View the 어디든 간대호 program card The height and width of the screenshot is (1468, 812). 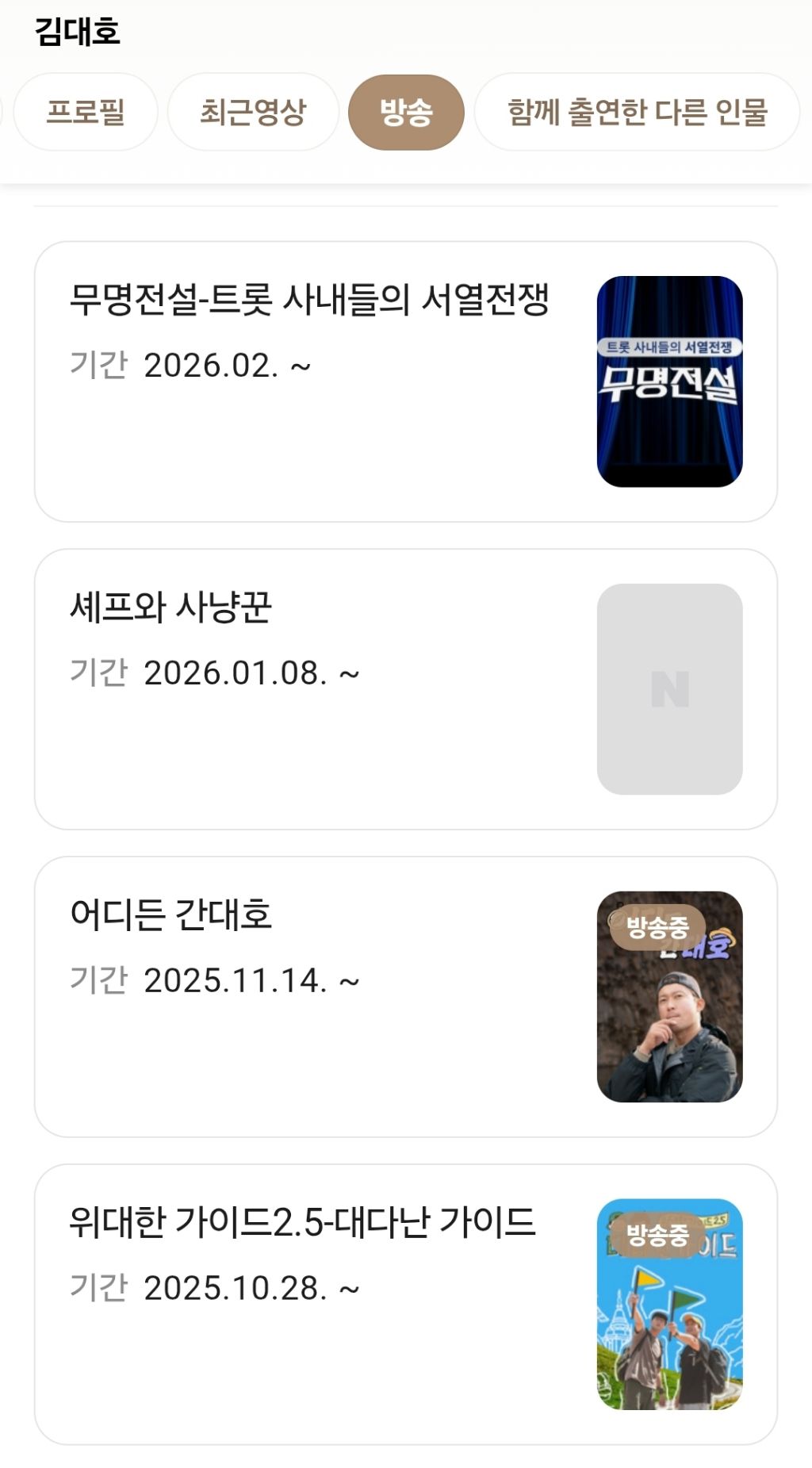(x=405, y=996)
